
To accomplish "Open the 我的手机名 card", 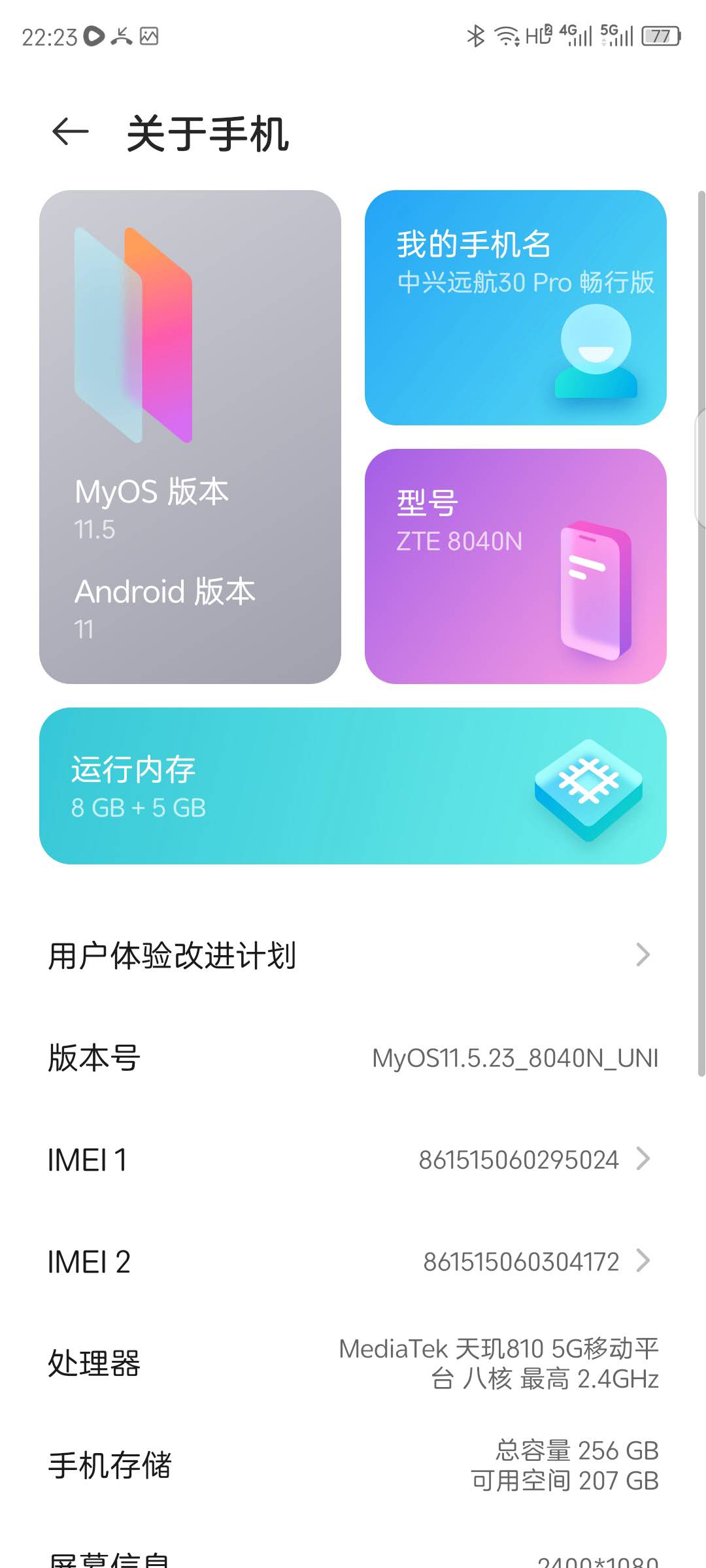I will (x=515, y=307).
